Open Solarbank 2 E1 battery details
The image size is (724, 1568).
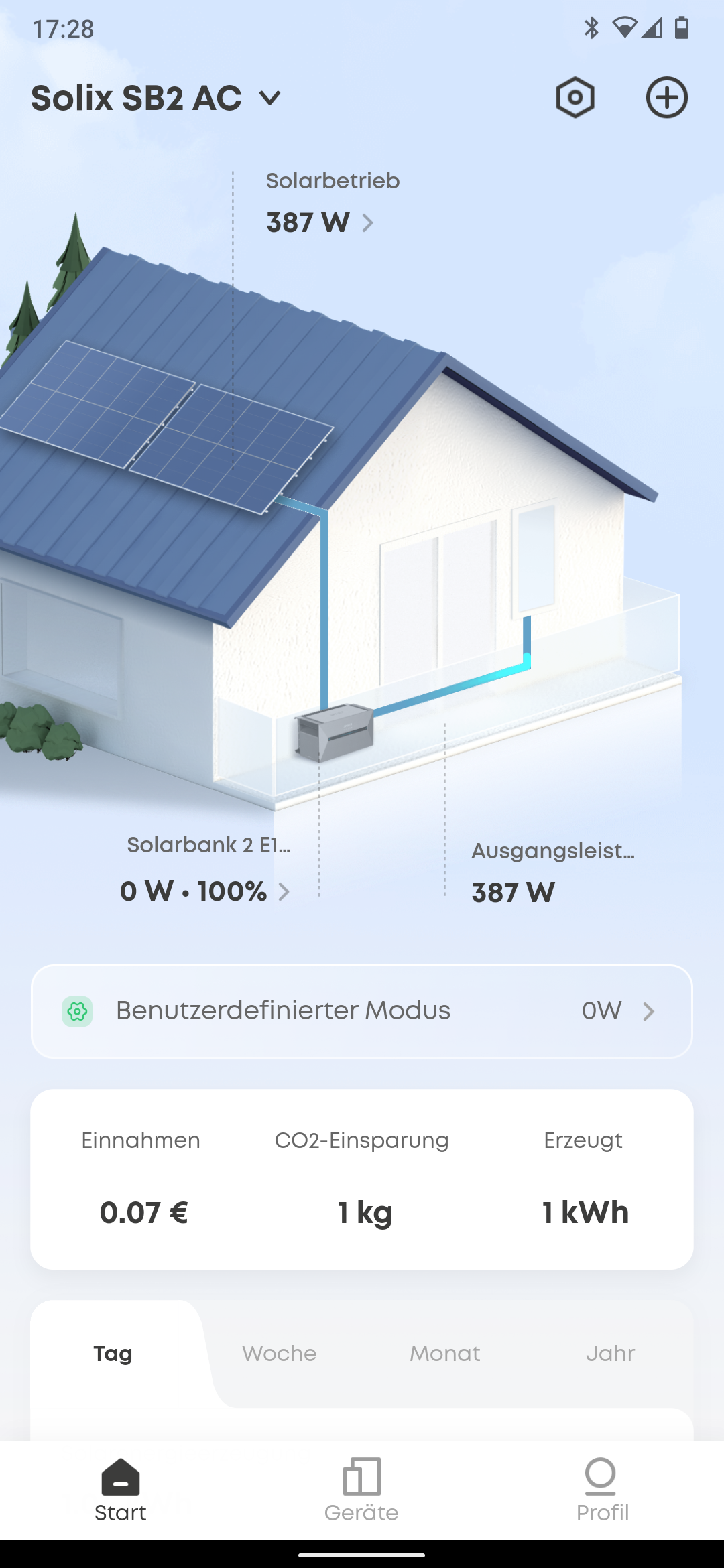click(205, 868)
